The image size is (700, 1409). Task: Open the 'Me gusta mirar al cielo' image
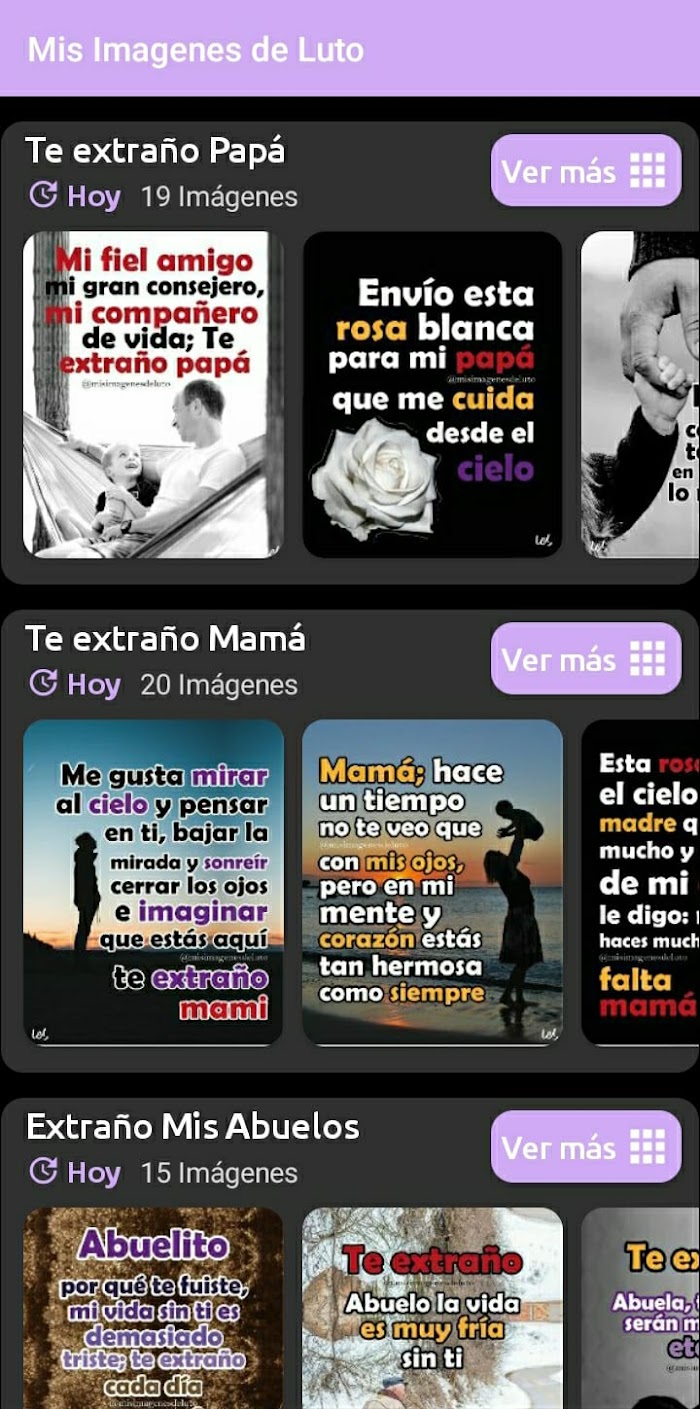coord(153,883)
